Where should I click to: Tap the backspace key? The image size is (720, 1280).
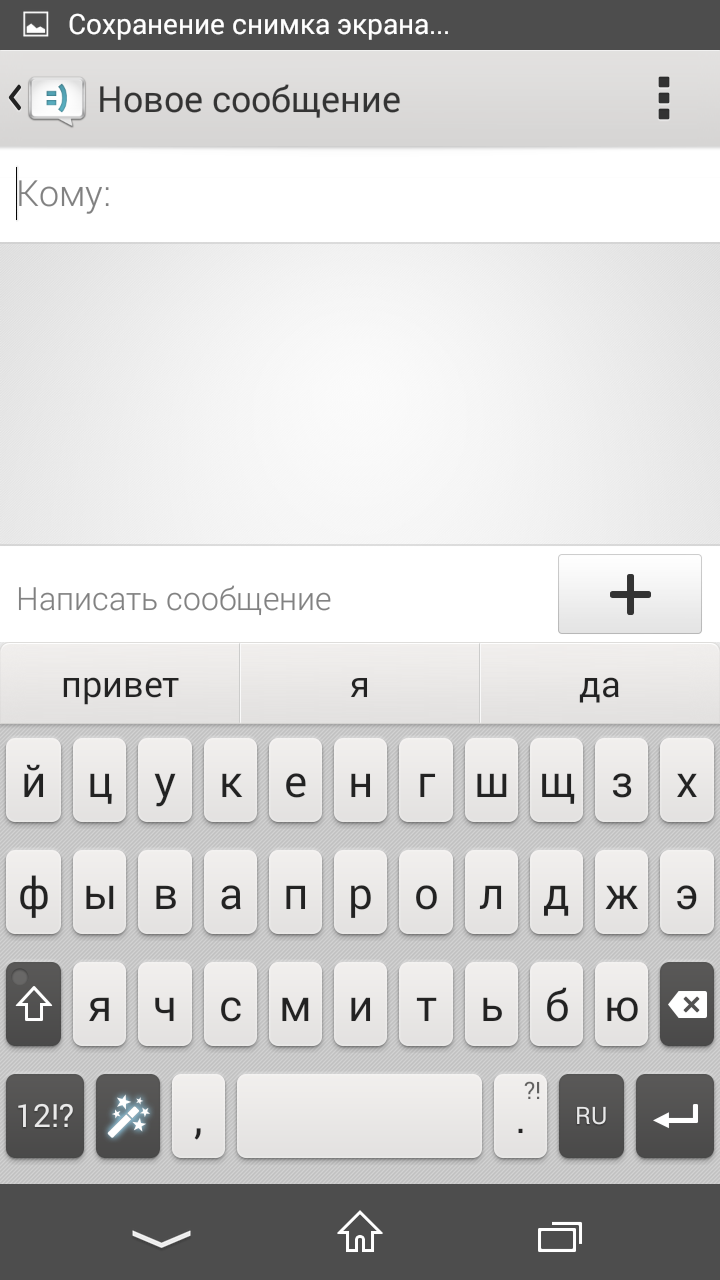tap(687, 1005)
